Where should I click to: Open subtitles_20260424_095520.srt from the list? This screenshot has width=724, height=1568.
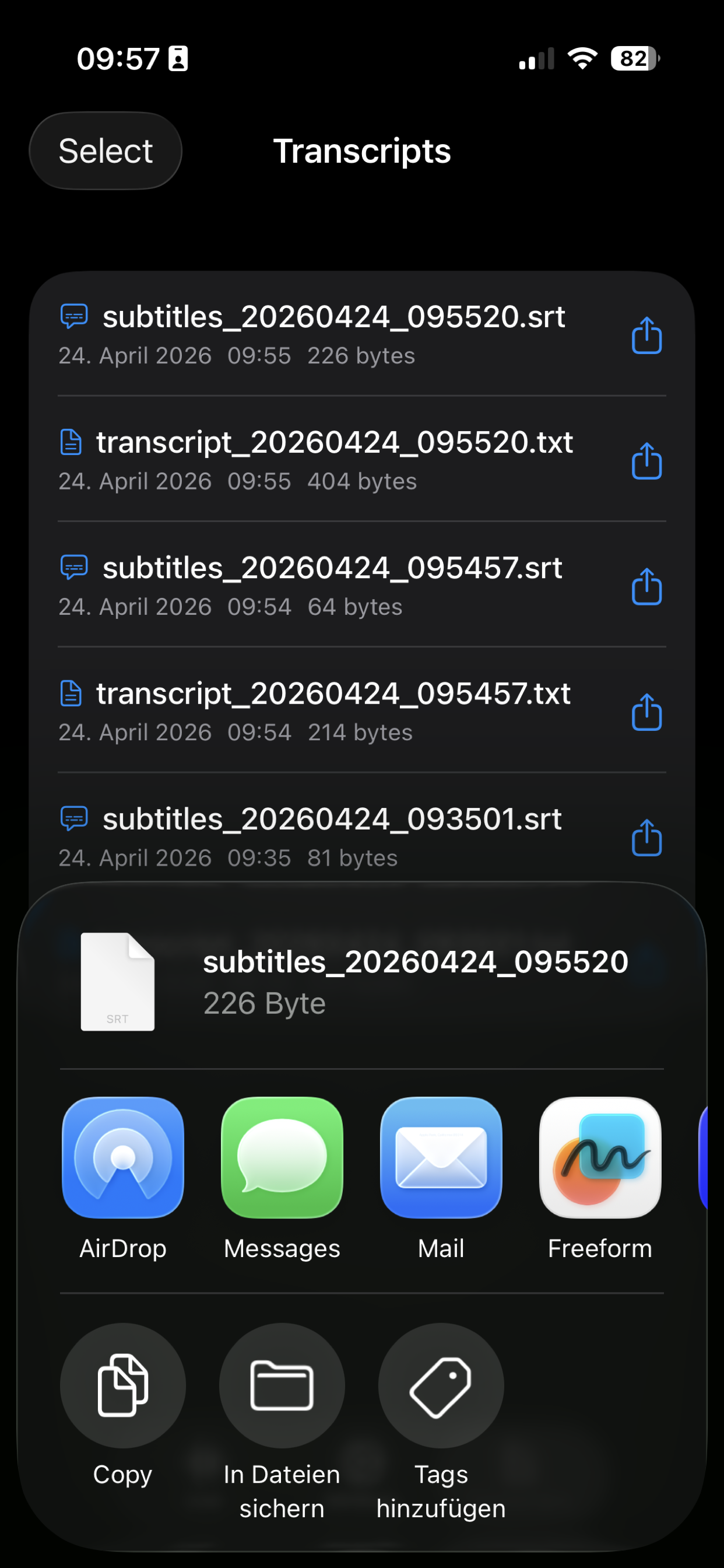click(x=334, y=317)
